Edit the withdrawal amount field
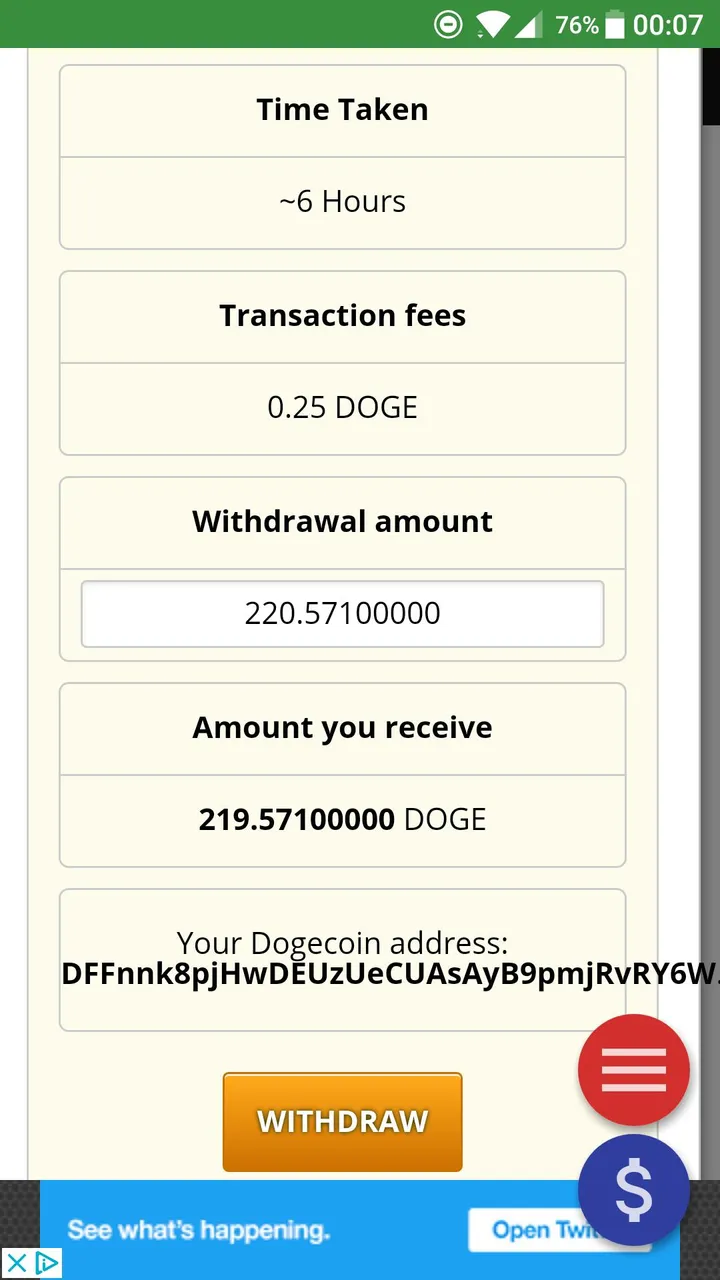The height and width of the screenshot is (1280, 720). 342,613
